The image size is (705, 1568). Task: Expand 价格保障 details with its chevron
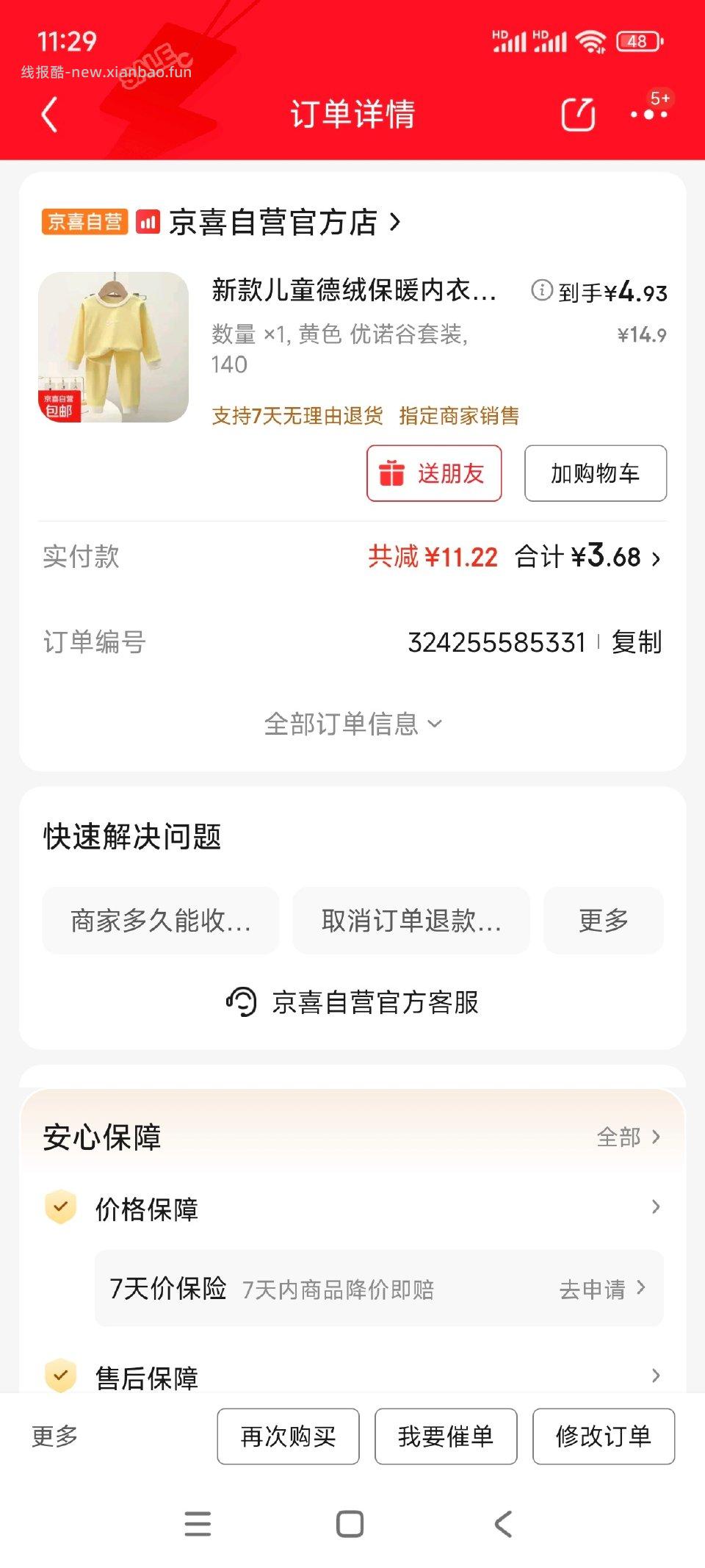pos(654,1207)
